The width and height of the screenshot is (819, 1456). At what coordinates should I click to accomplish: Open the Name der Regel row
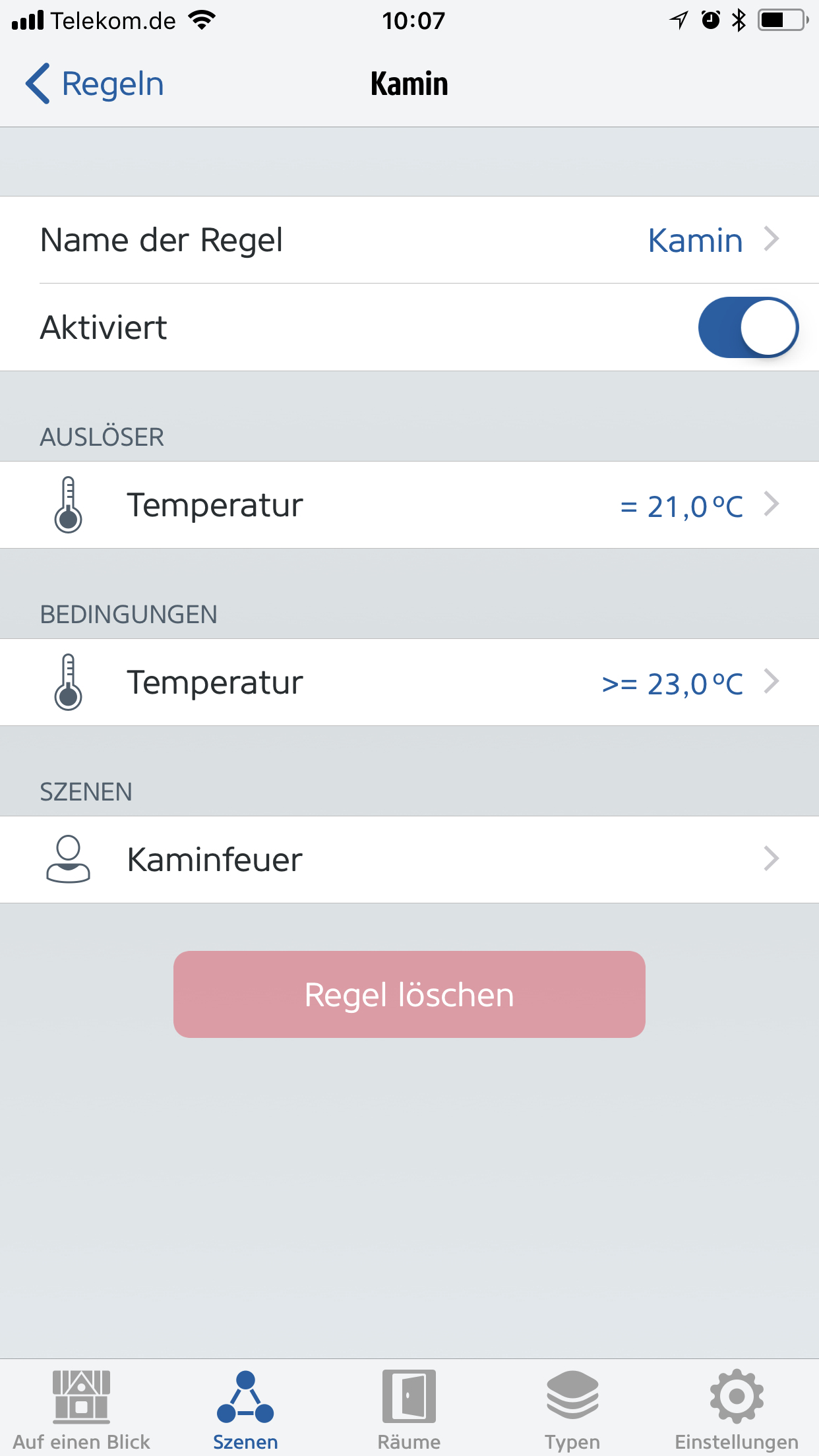point(409,240)
